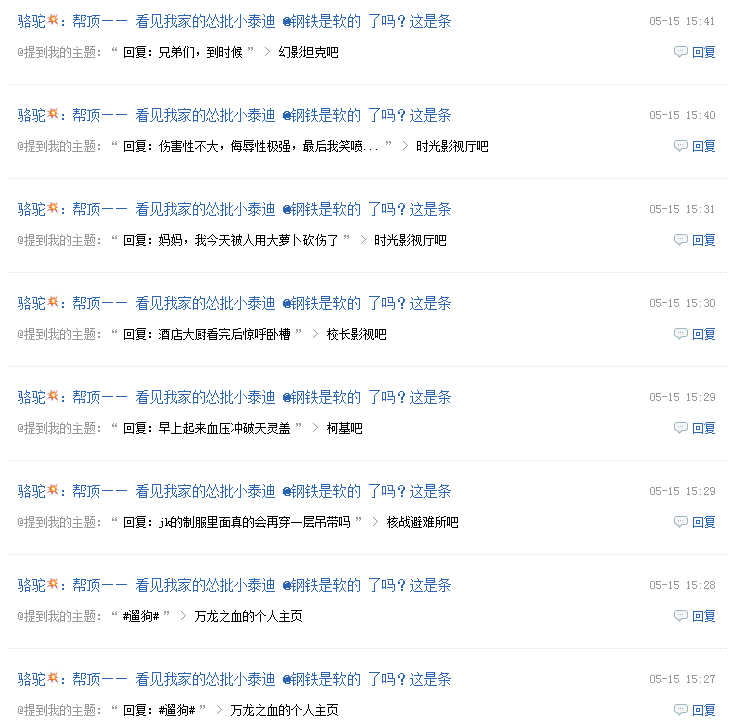The width and height of the screenshot is (734, 721).
Task: Go to the 柯基吧 forum
Action: [344, 428]
